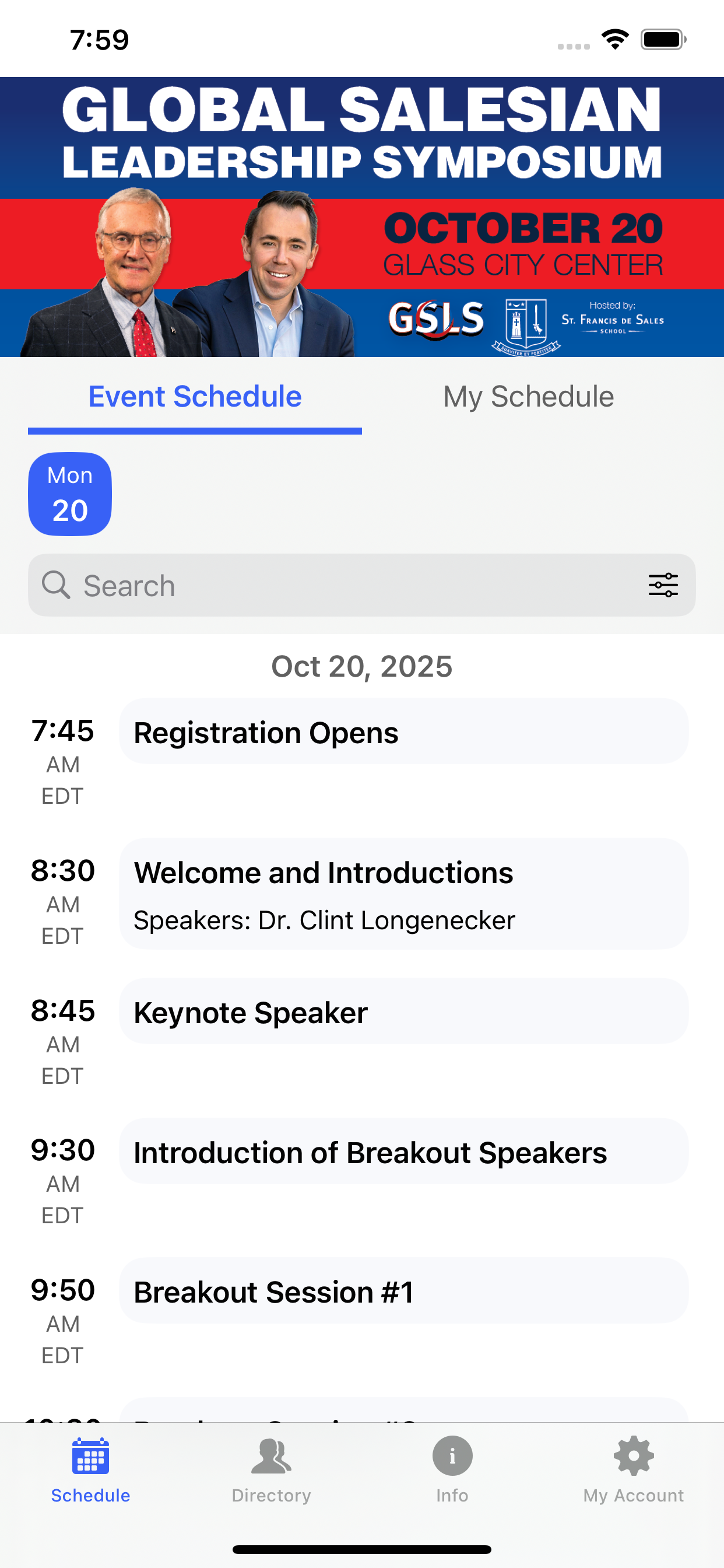Image resolution: width=724 pixels, height=1568 pixels.
Task: Open Breakout Session #1 details
Action: coord(403,1291)
